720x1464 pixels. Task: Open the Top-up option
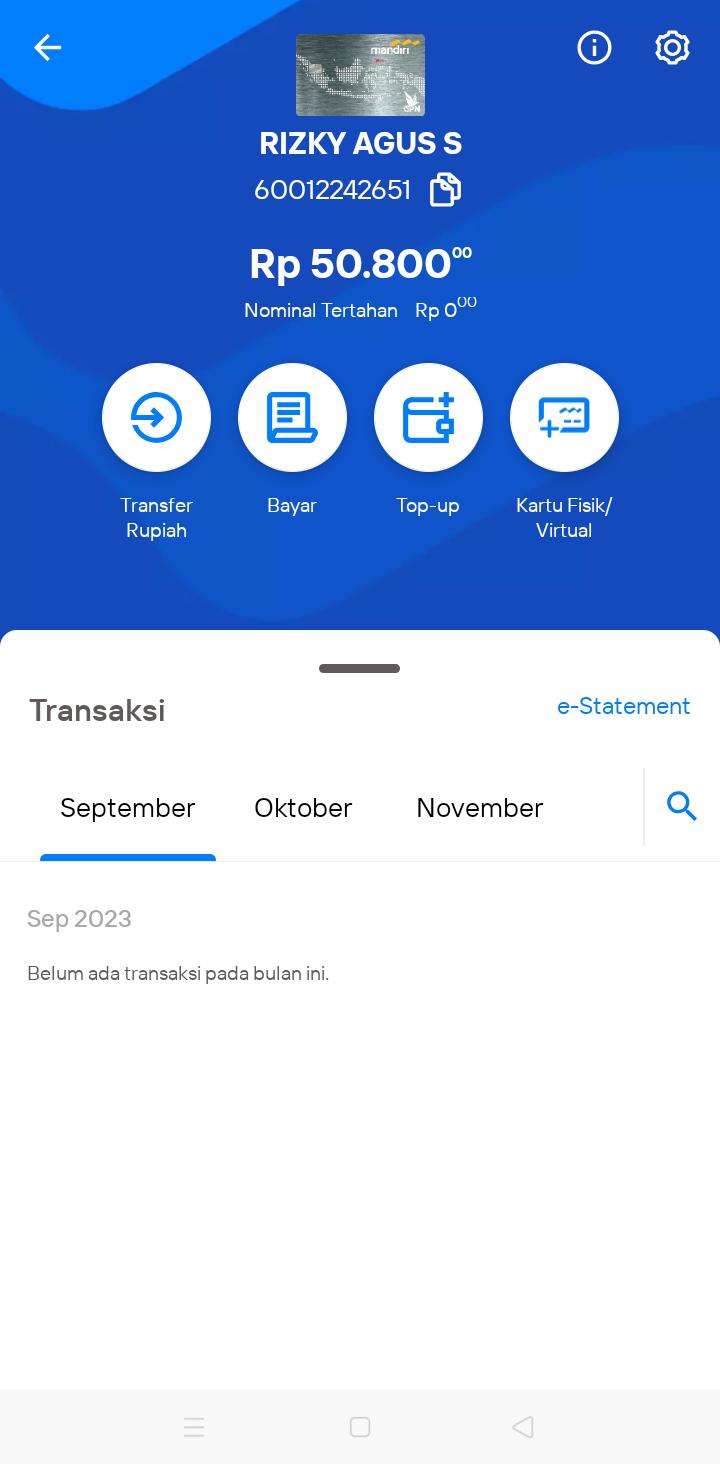(x=428, y=417)
